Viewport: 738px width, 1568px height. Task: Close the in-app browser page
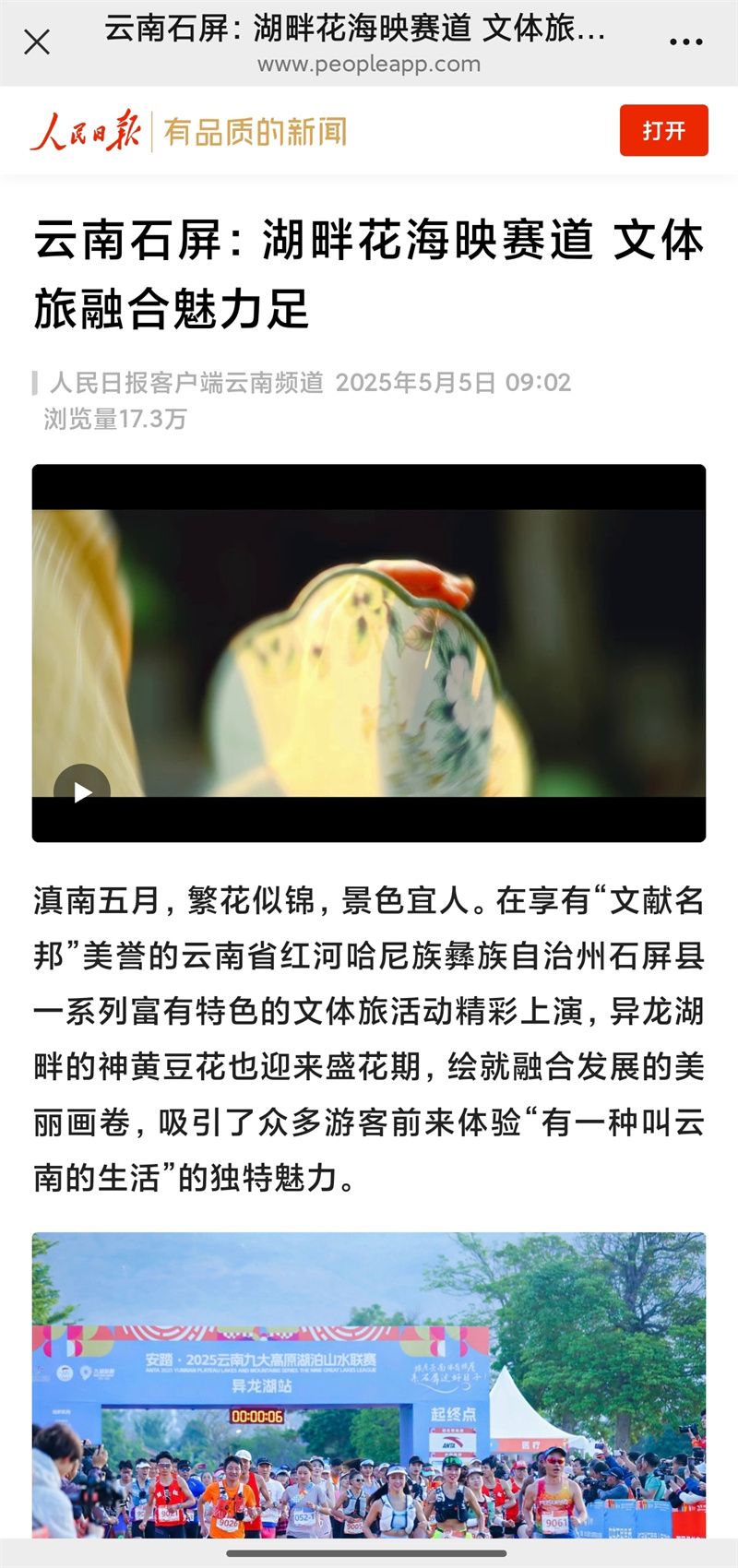click(37, 42)
